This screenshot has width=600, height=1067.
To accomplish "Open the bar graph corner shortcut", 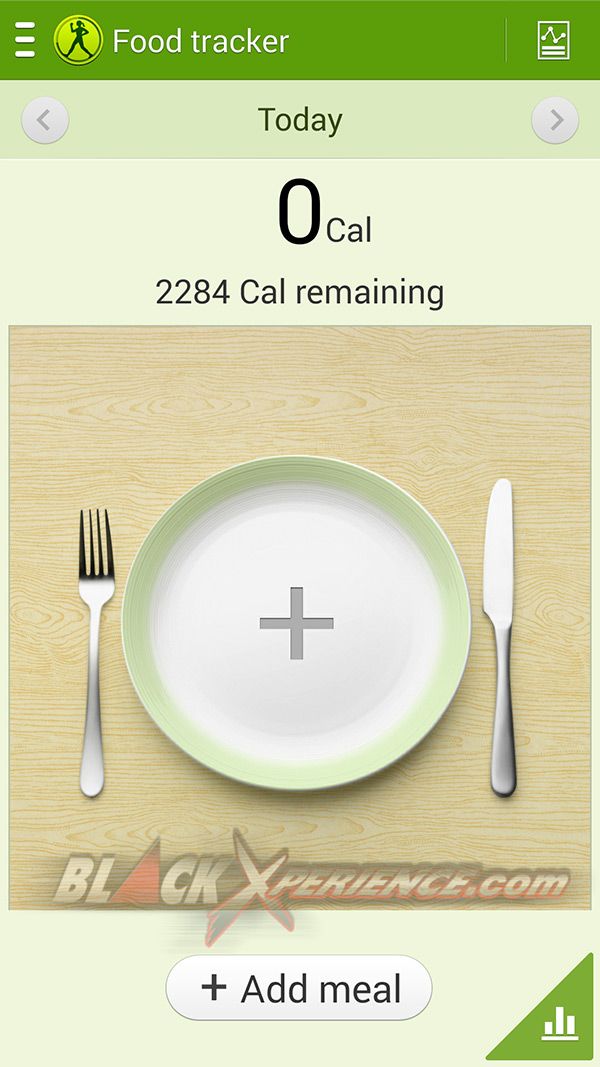I will click(x=559, y=1022).
